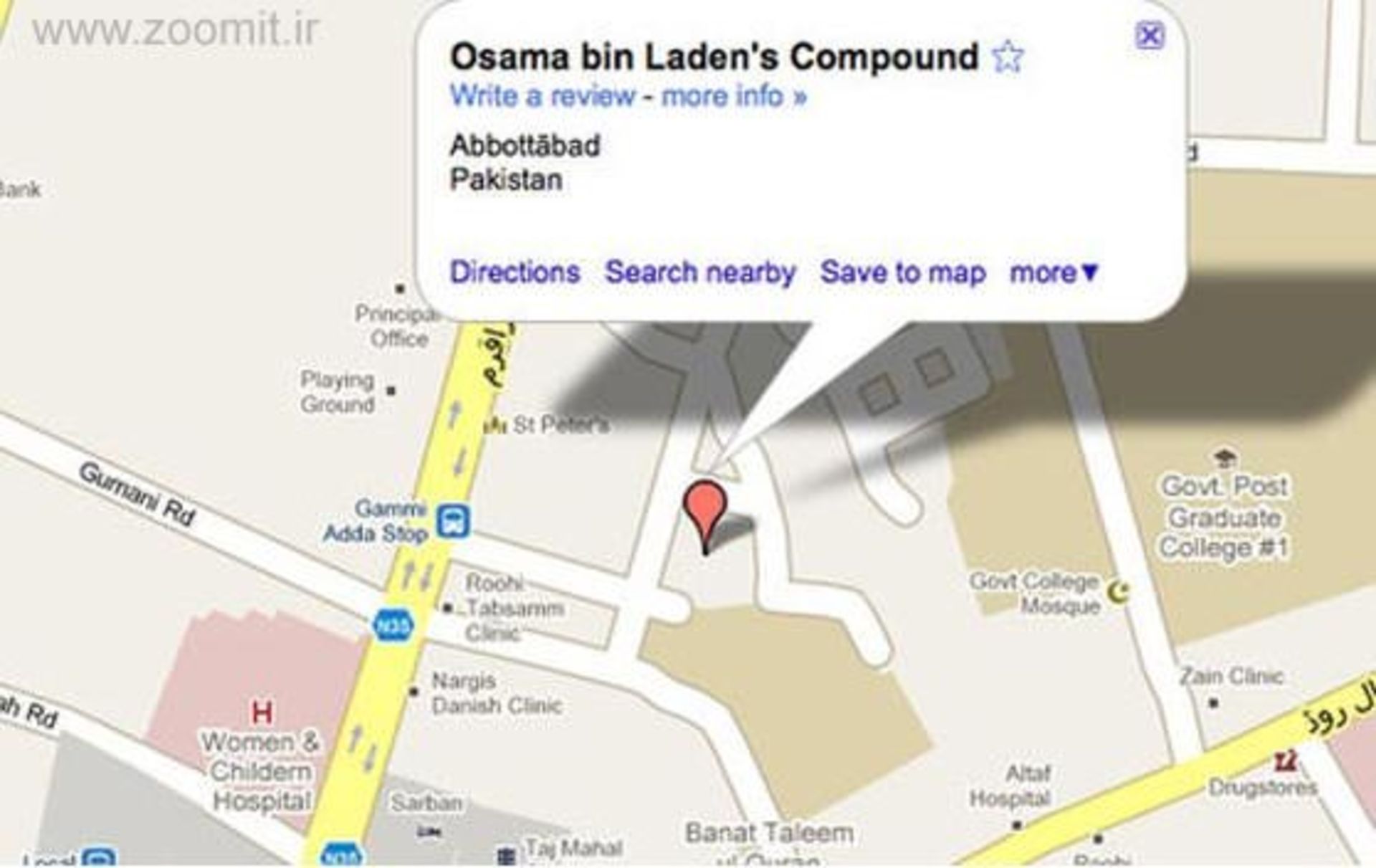Star the Osama bin Laden's Compound place
This screenshot has height=868, width=1376.
click(1008, 57)
